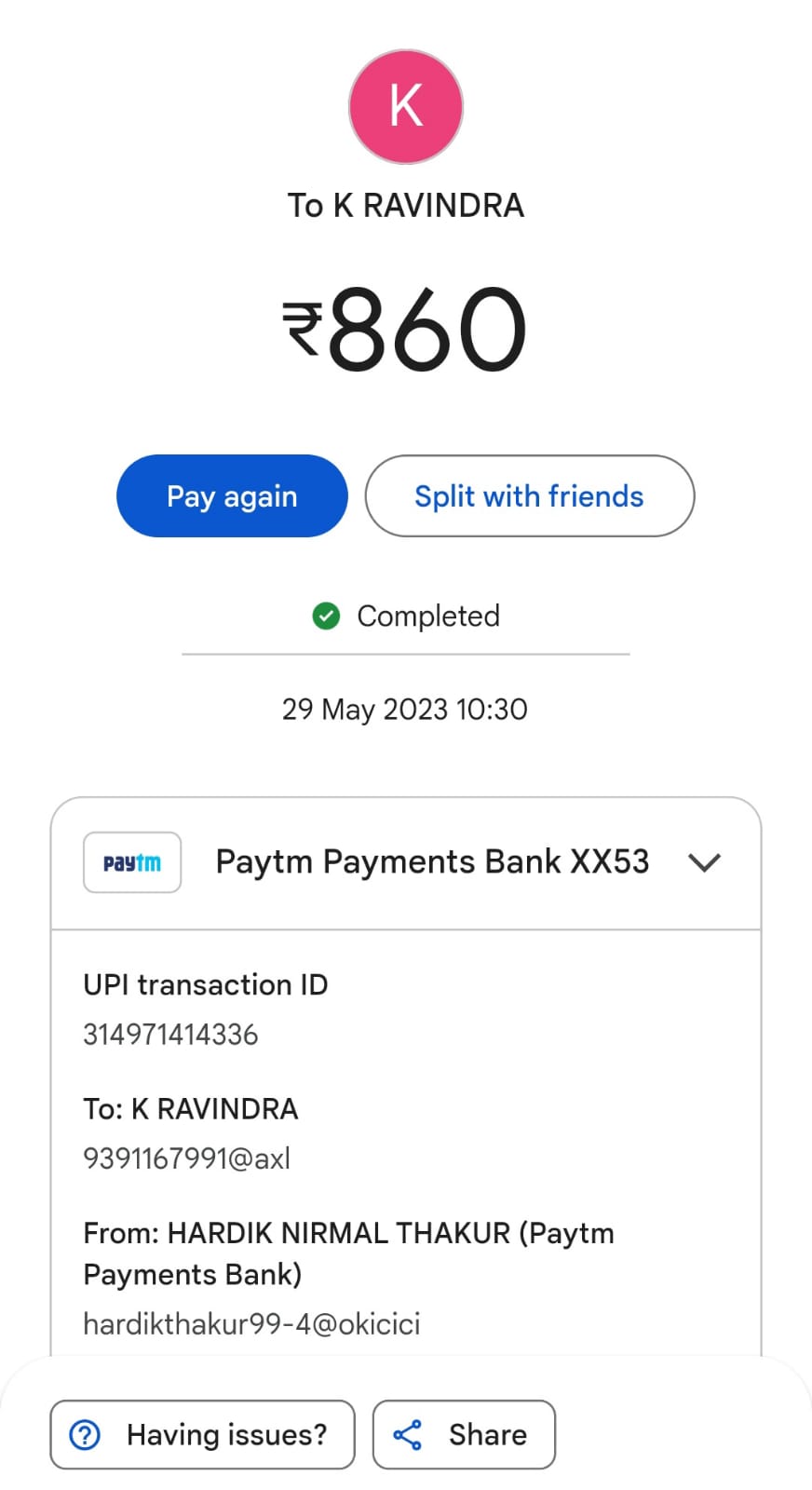Share this payment receipt
The width and height of the screenshot is (812, 1490).
tap(464, 1434)
